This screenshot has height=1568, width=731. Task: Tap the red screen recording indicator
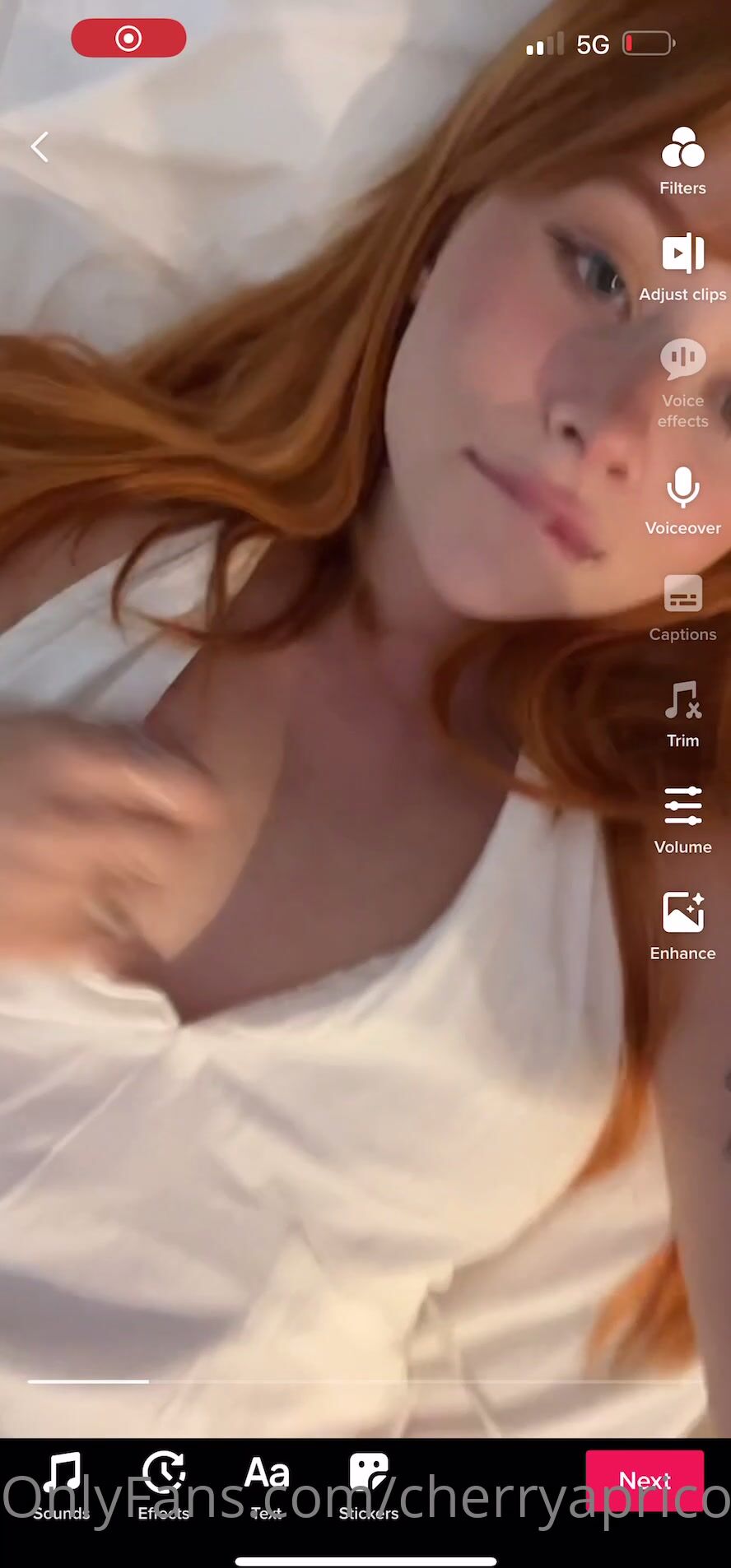128,39
